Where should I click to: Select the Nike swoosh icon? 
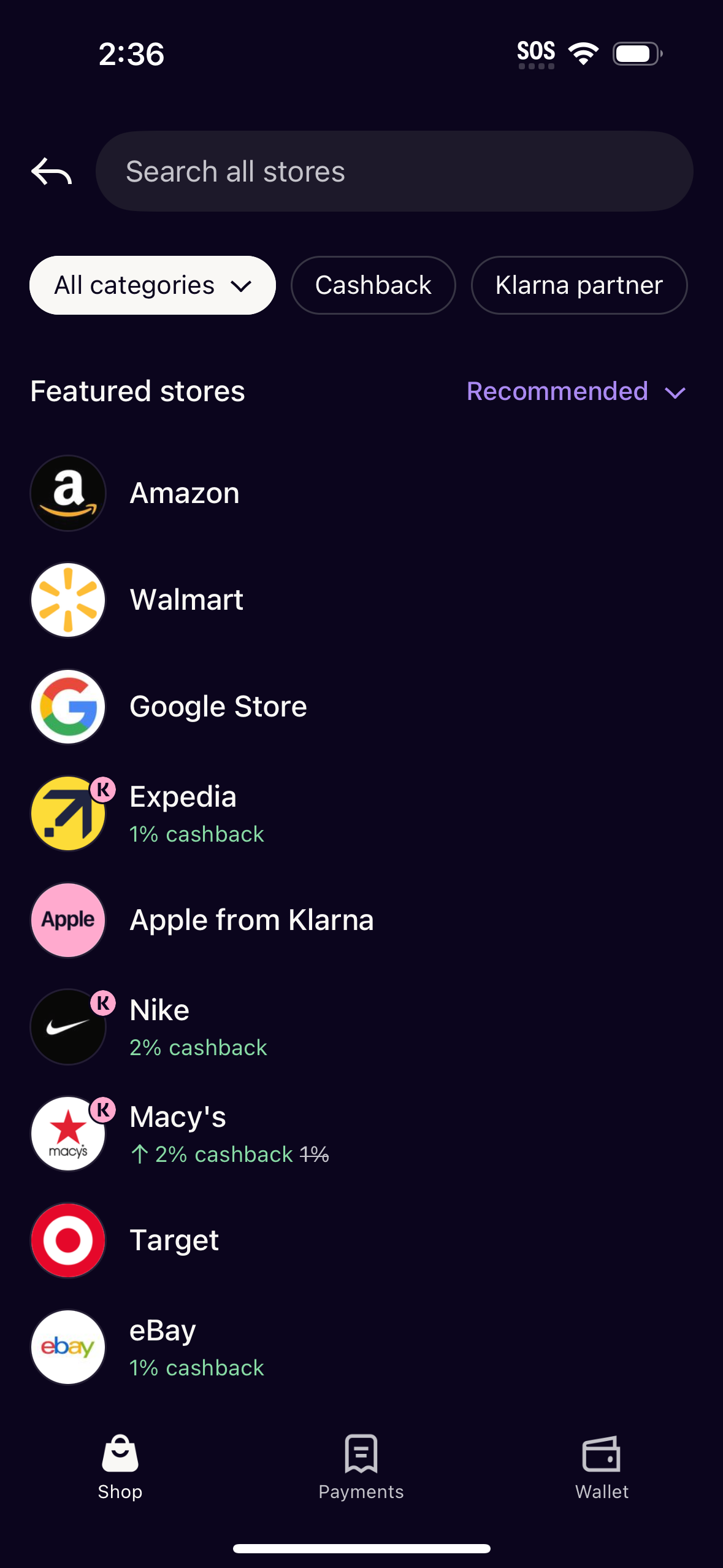67,1027
